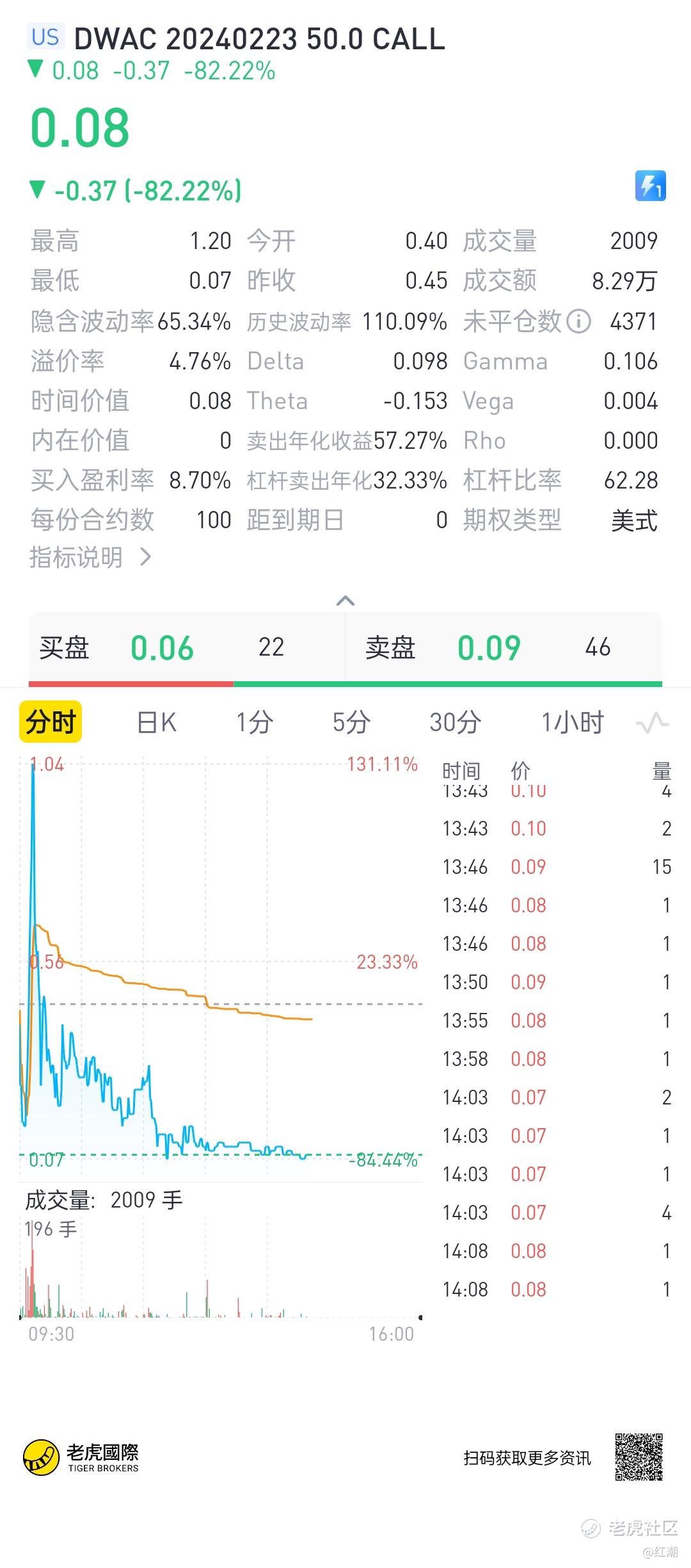
Task: Switch to the 1小时 chart
Action: (572, 722)
